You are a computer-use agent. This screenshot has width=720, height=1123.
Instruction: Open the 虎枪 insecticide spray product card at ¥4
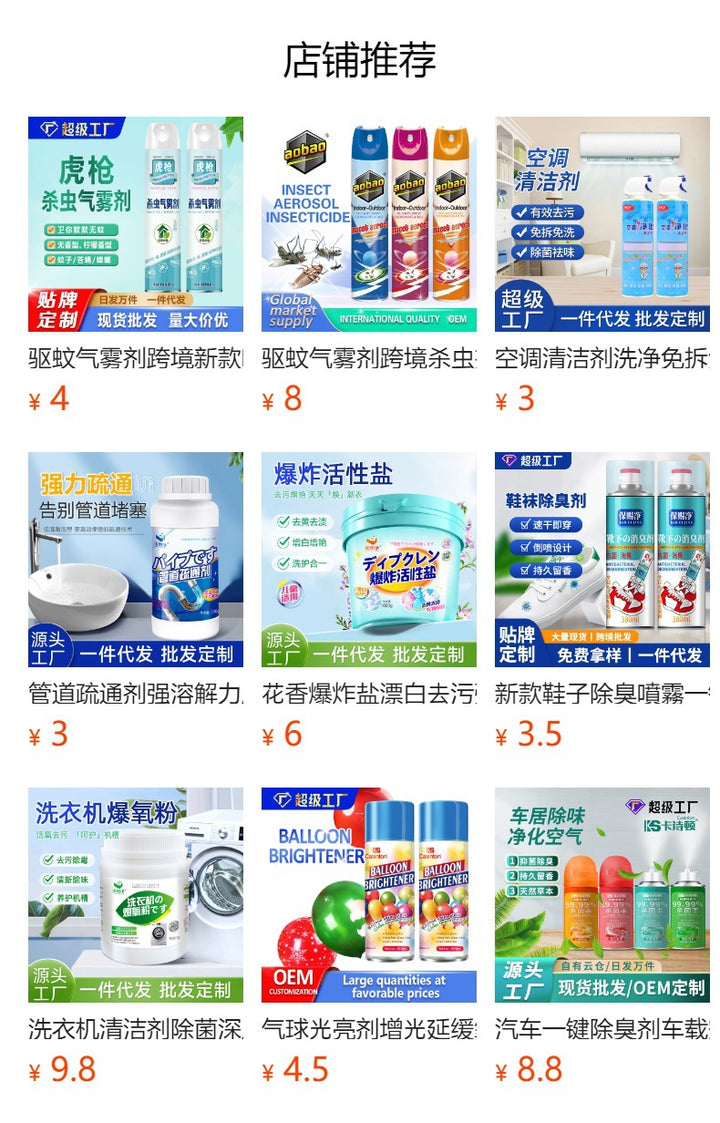click(x=135, y=224)
